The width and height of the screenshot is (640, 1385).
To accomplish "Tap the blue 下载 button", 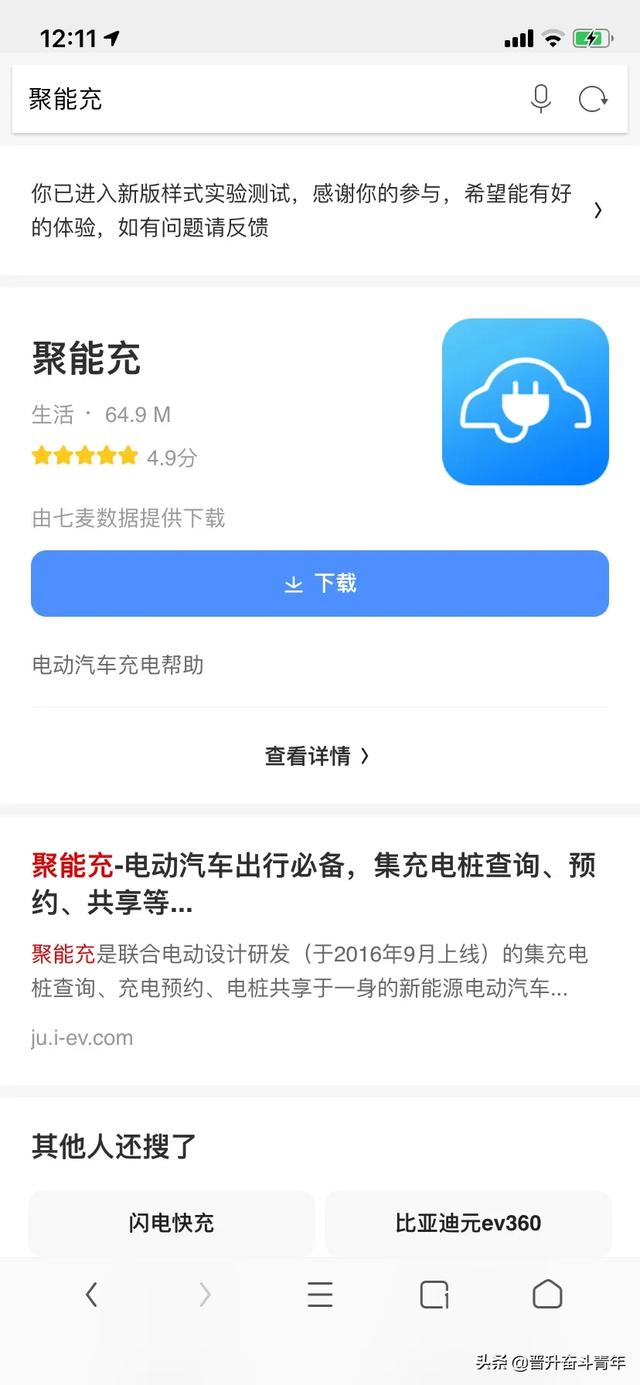I will [x=320, y=583].
